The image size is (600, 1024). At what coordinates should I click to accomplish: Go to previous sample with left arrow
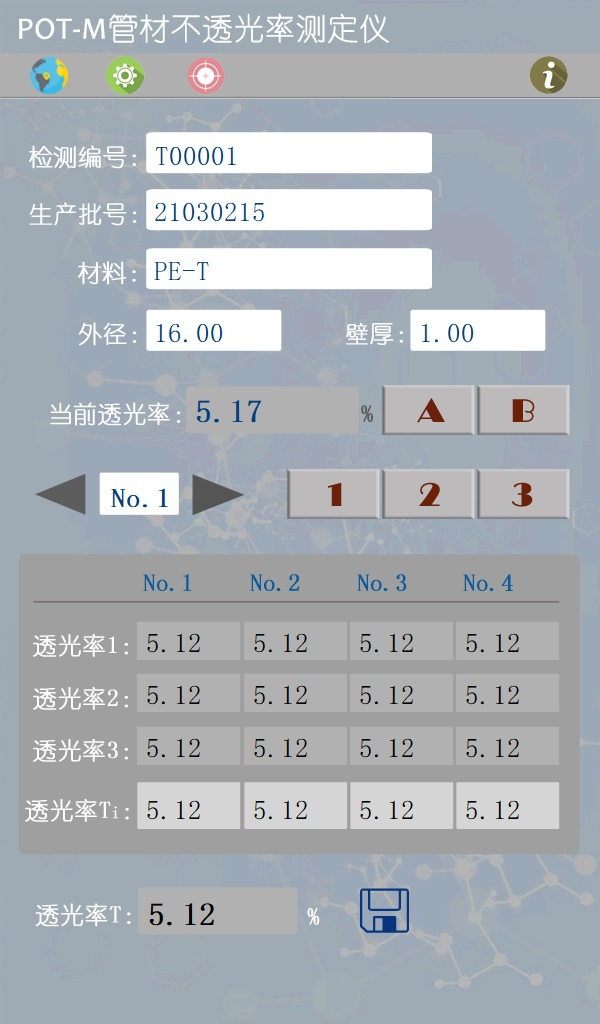pos(61,495)
